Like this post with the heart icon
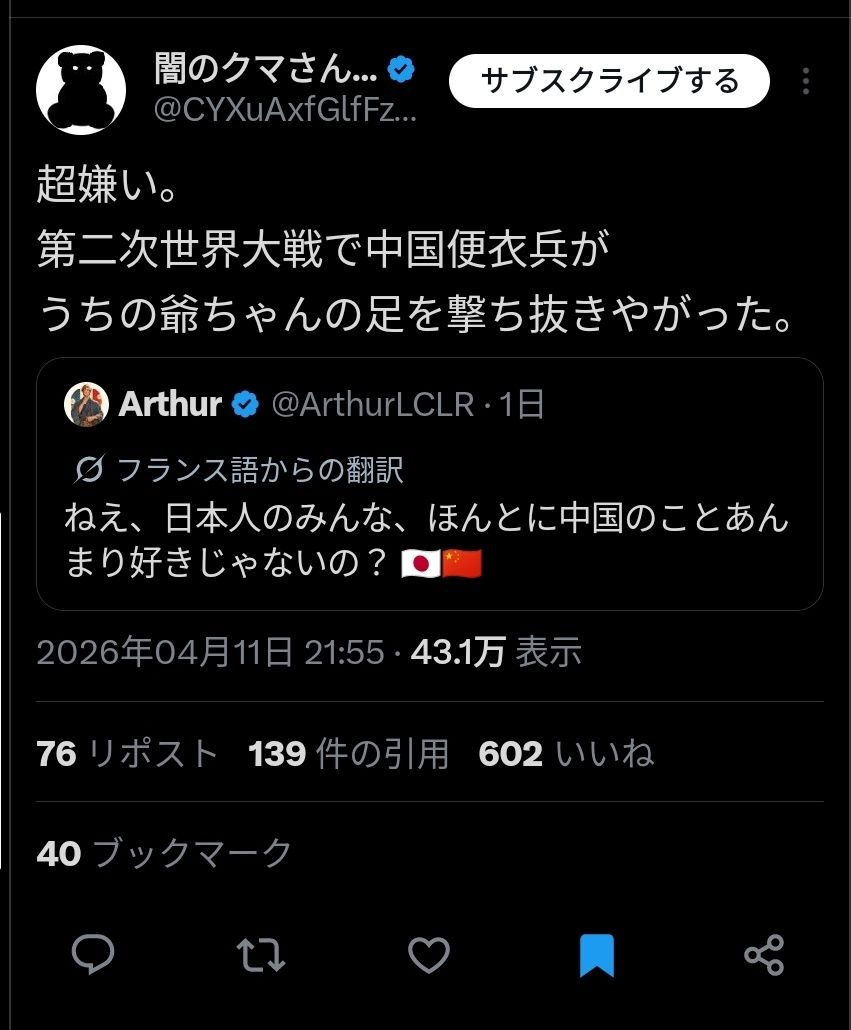The image size is (851, 1030). click(x=430, y=955)
